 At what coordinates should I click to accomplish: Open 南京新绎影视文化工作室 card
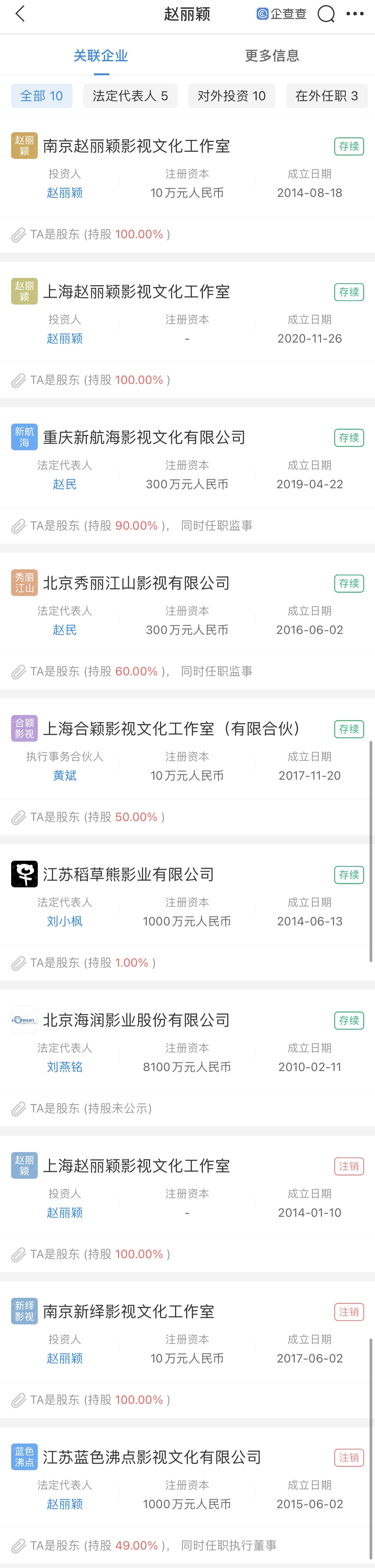tap(128, 1312)
